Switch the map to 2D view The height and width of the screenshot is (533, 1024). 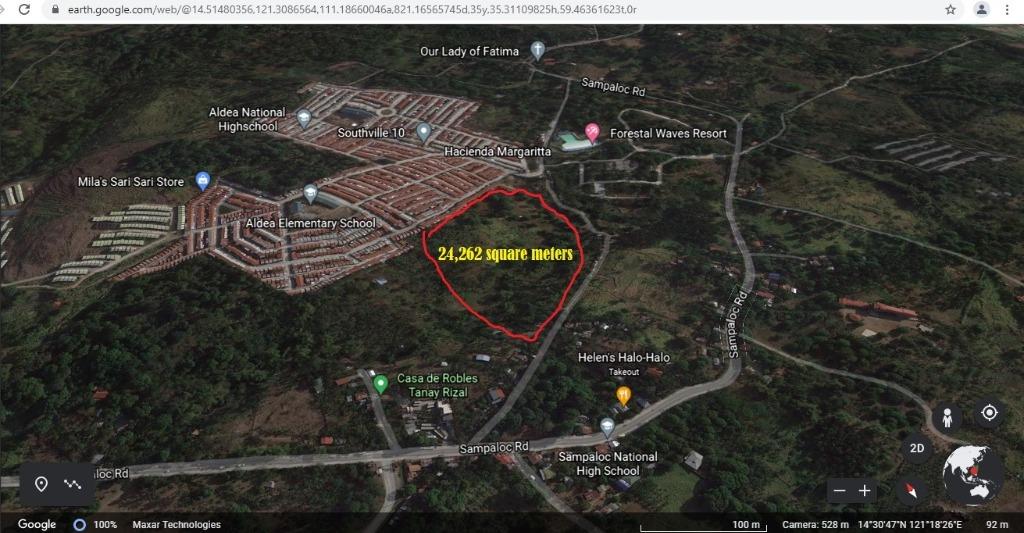coord(916,449)
